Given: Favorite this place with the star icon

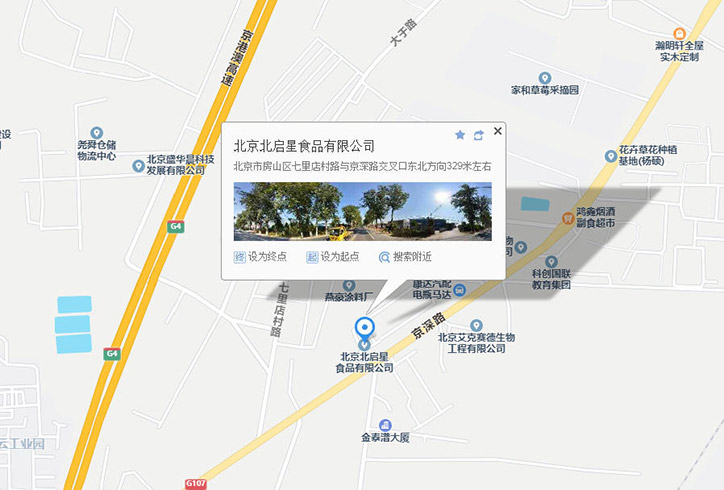Looking at the screenshot, I should click(460, 135).
